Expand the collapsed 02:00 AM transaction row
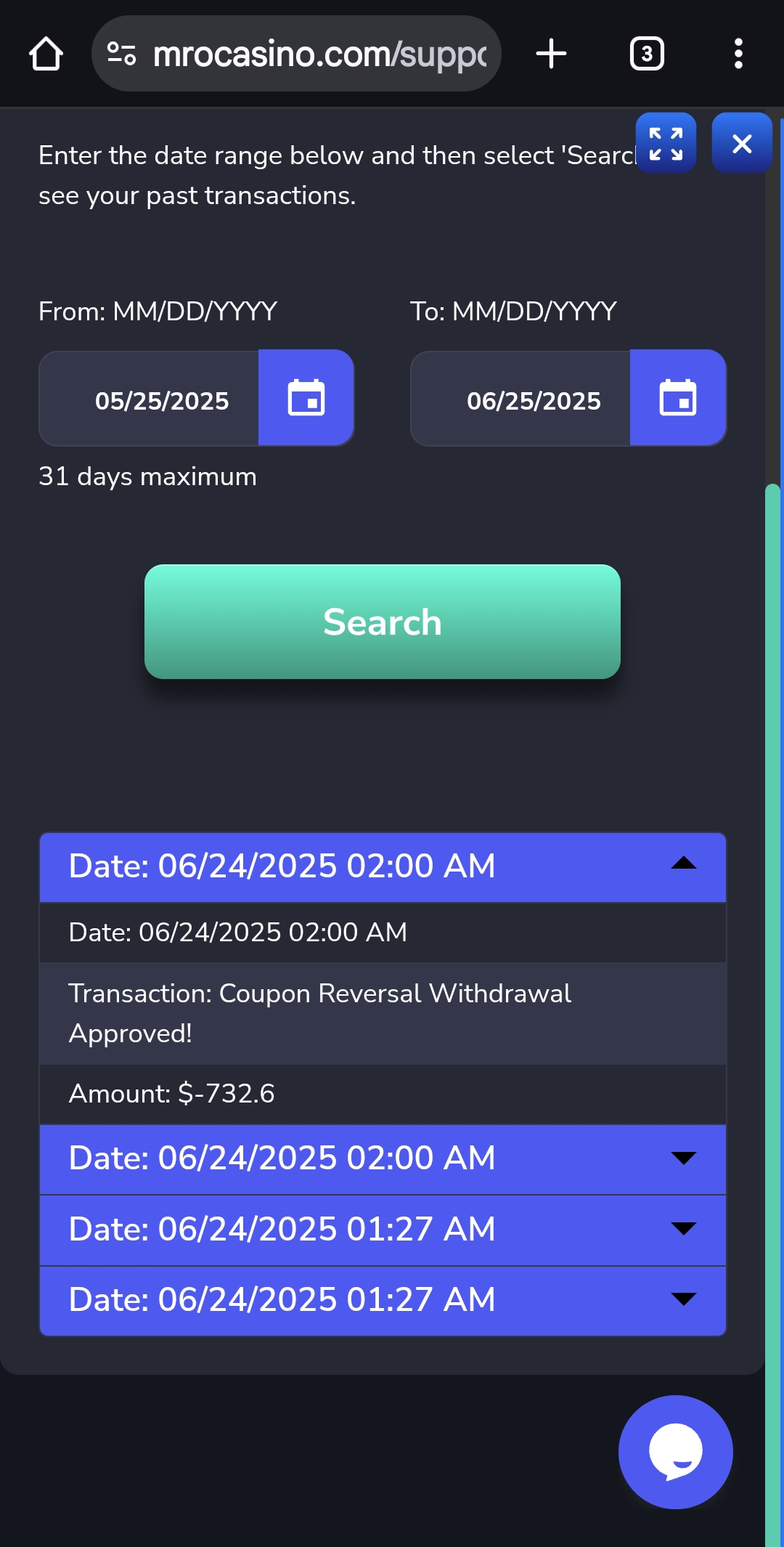This screenshot has height=1547, width=784. 383,1158
